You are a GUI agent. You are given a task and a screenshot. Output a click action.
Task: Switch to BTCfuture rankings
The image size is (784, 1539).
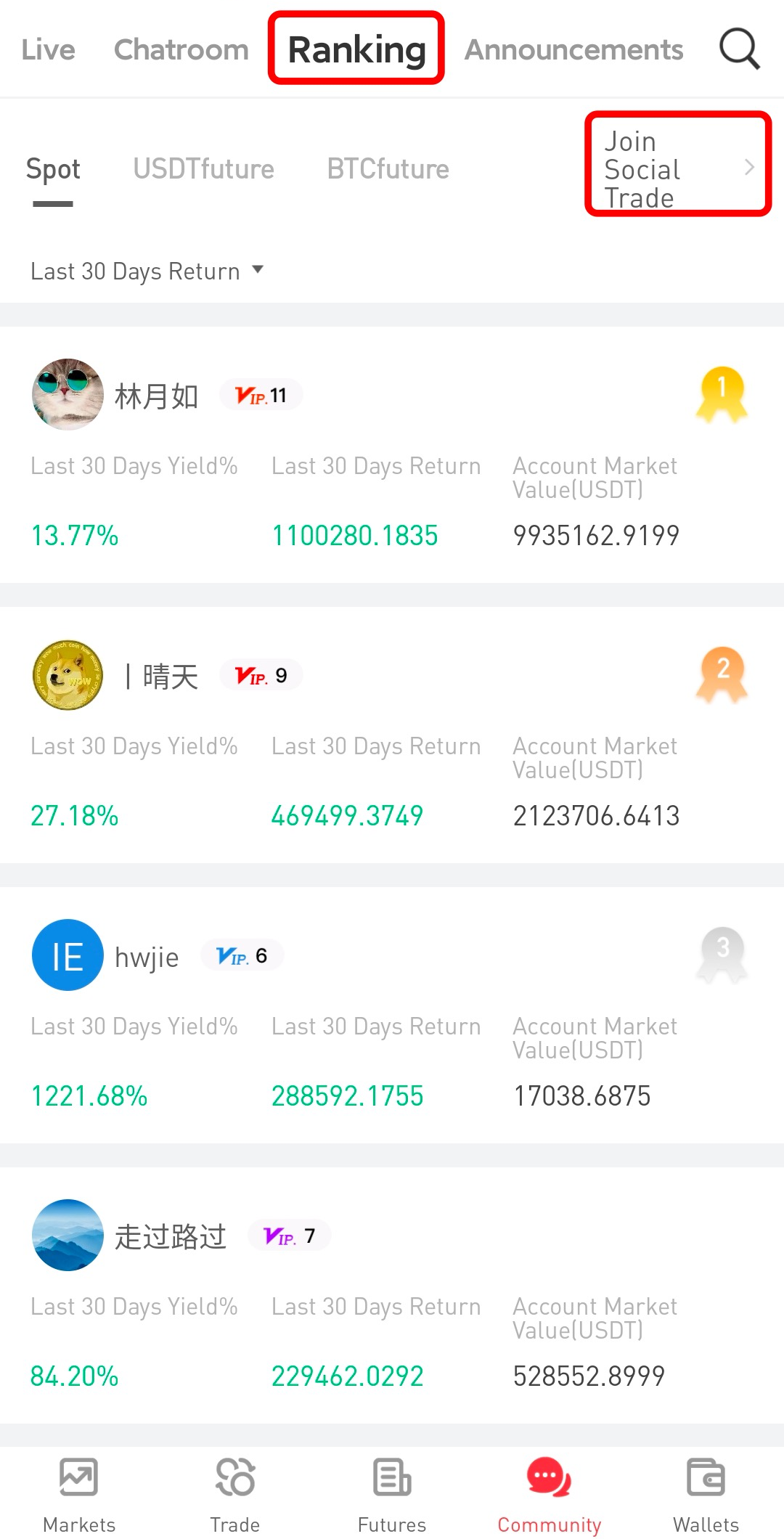[x=388, y=170]
